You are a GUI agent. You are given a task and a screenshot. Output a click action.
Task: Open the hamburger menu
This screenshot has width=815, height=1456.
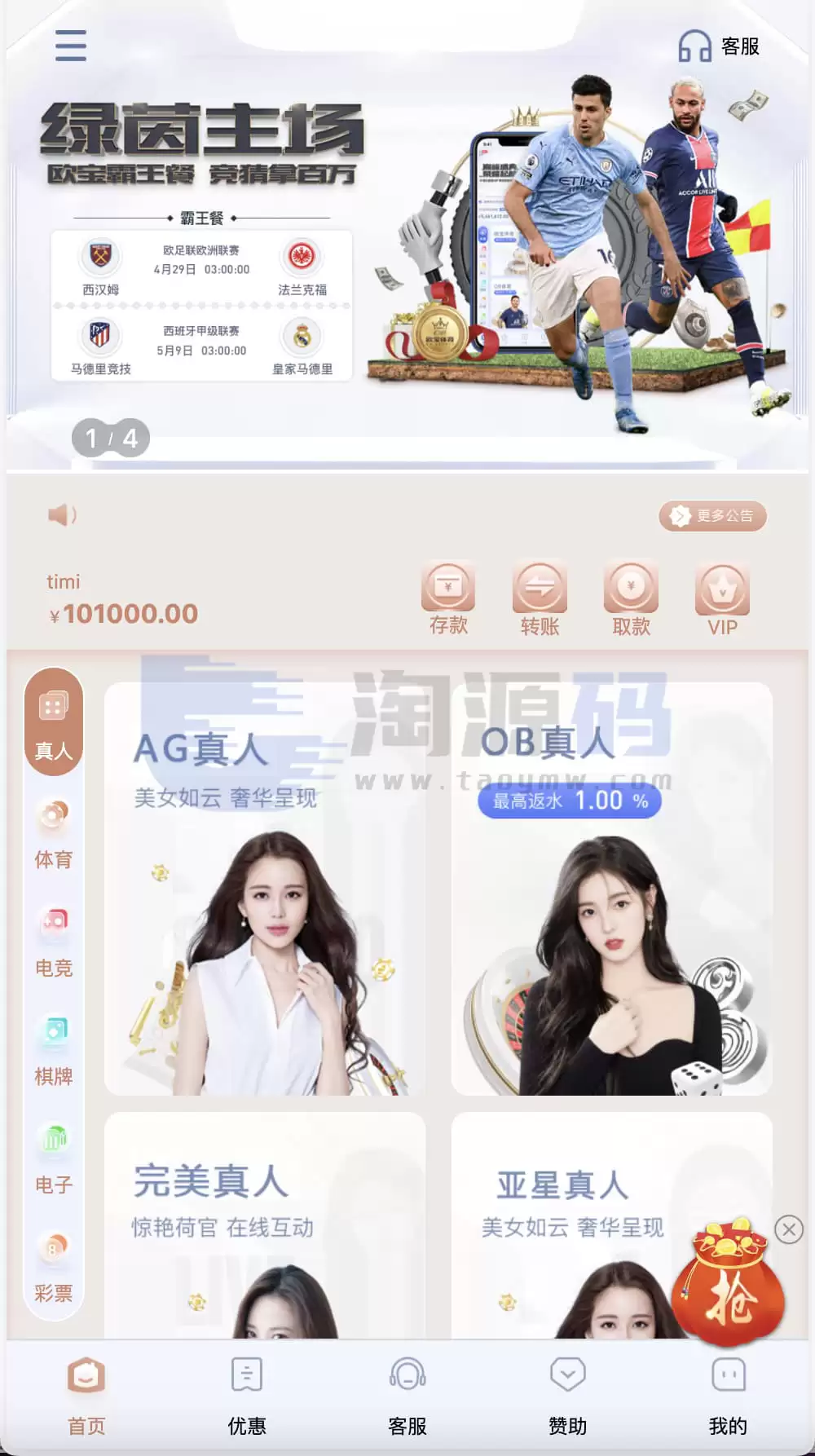tap(71, 46)
